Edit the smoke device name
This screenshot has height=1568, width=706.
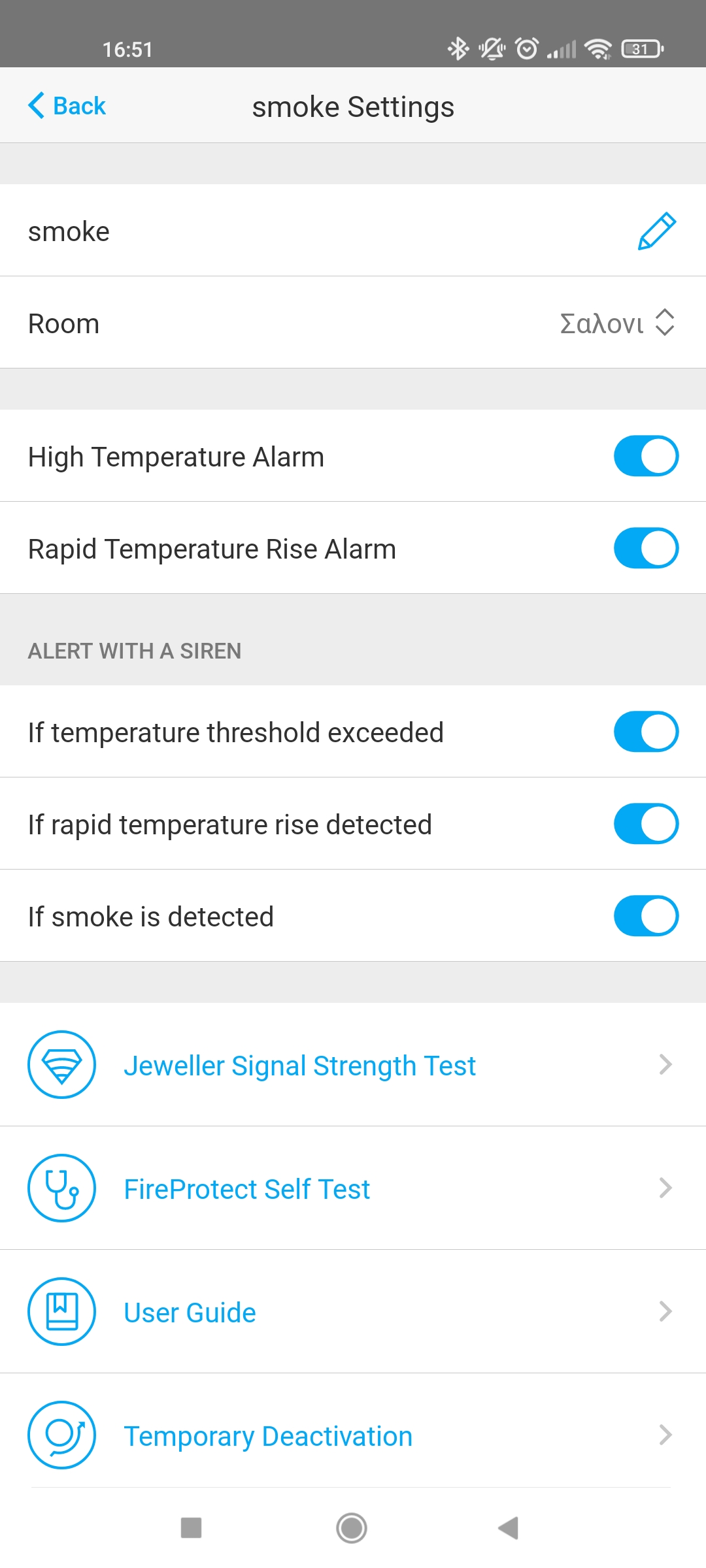pos(656,231)
